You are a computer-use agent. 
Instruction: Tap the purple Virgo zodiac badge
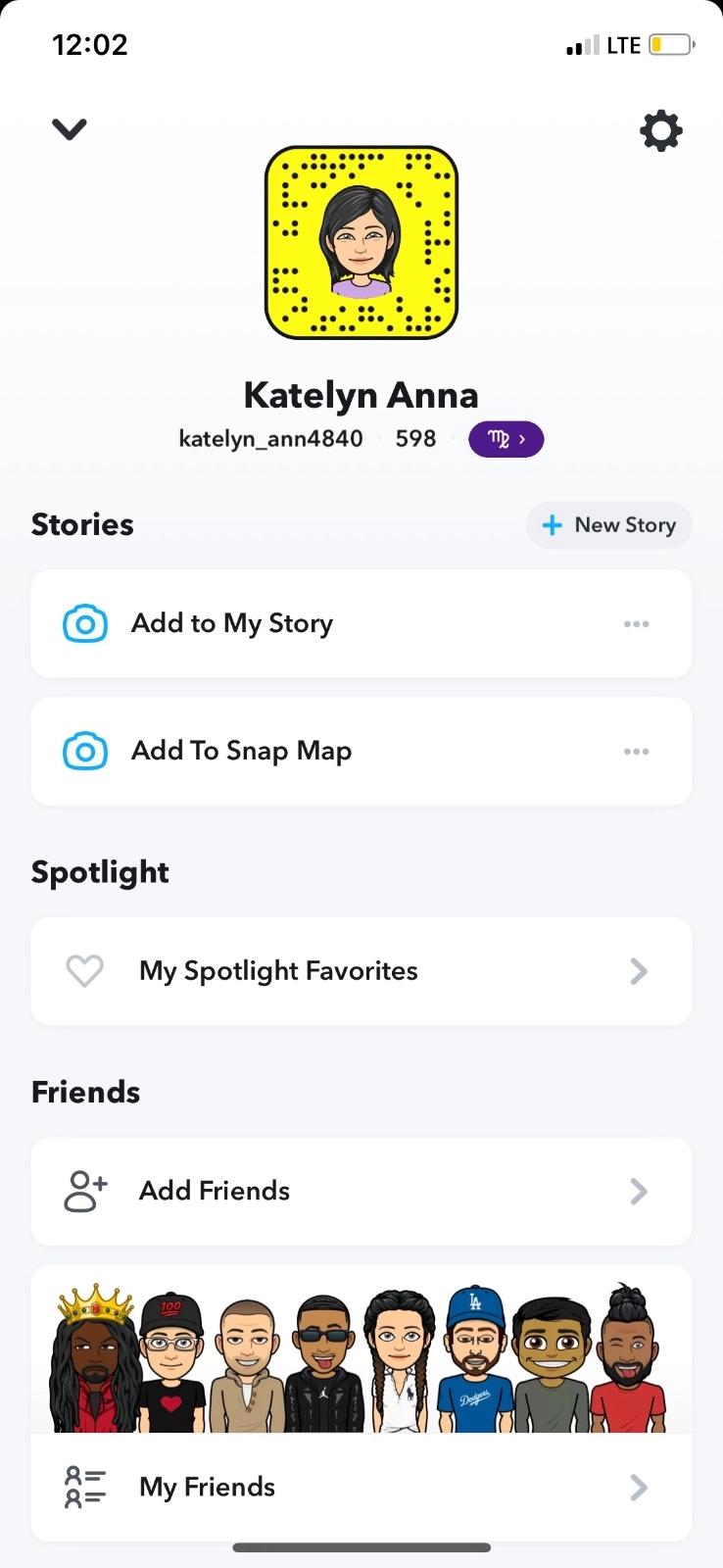[x=506, y=439]
